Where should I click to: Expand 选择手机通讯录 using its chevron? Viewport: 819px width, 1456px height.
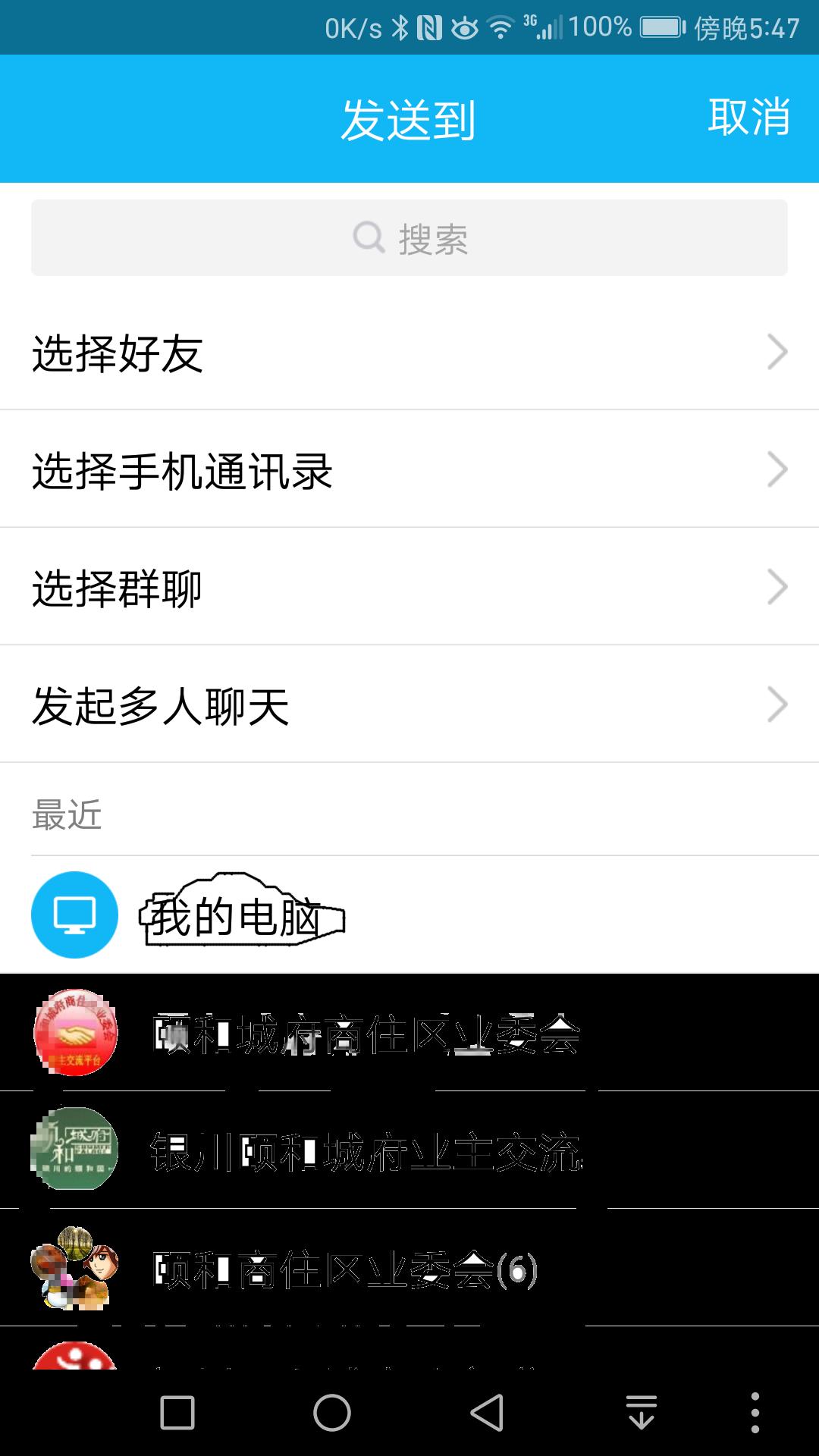pyautogui.click(x=777, y=469)
